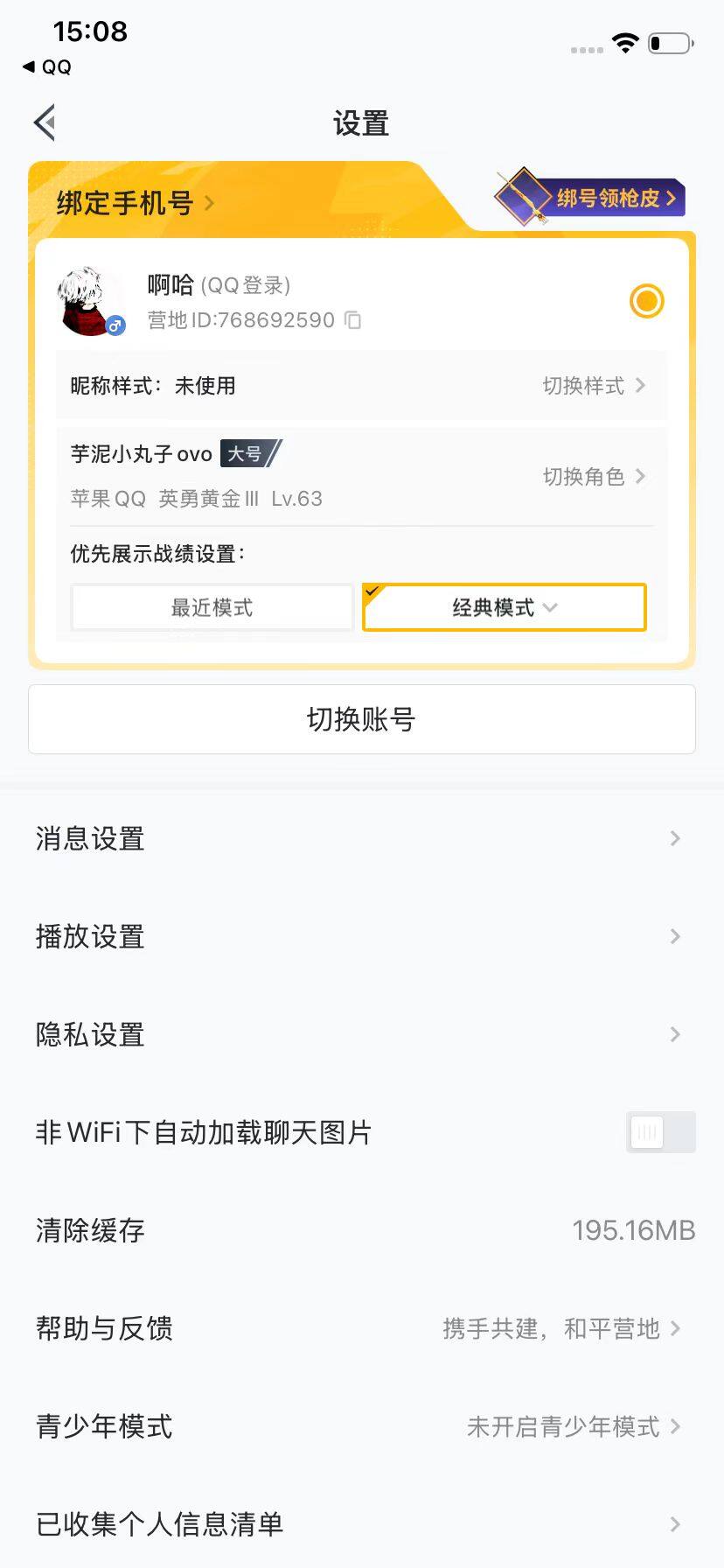Select the 最近模式 option
The height and width of the screenshot is (1568, 724).
click(x=211, y=606)
